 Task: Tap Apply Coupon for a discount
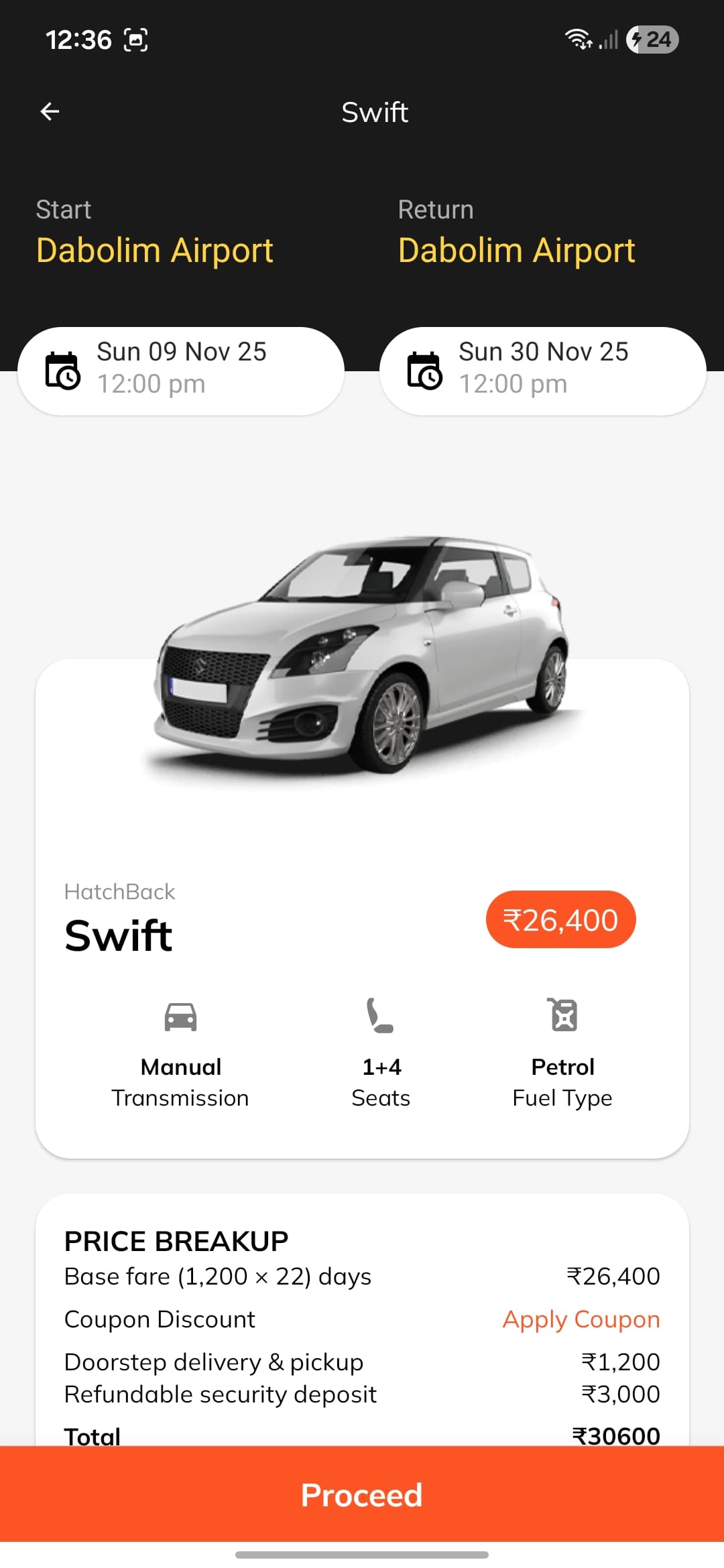pyautogui.click(x=581, y=1319)
